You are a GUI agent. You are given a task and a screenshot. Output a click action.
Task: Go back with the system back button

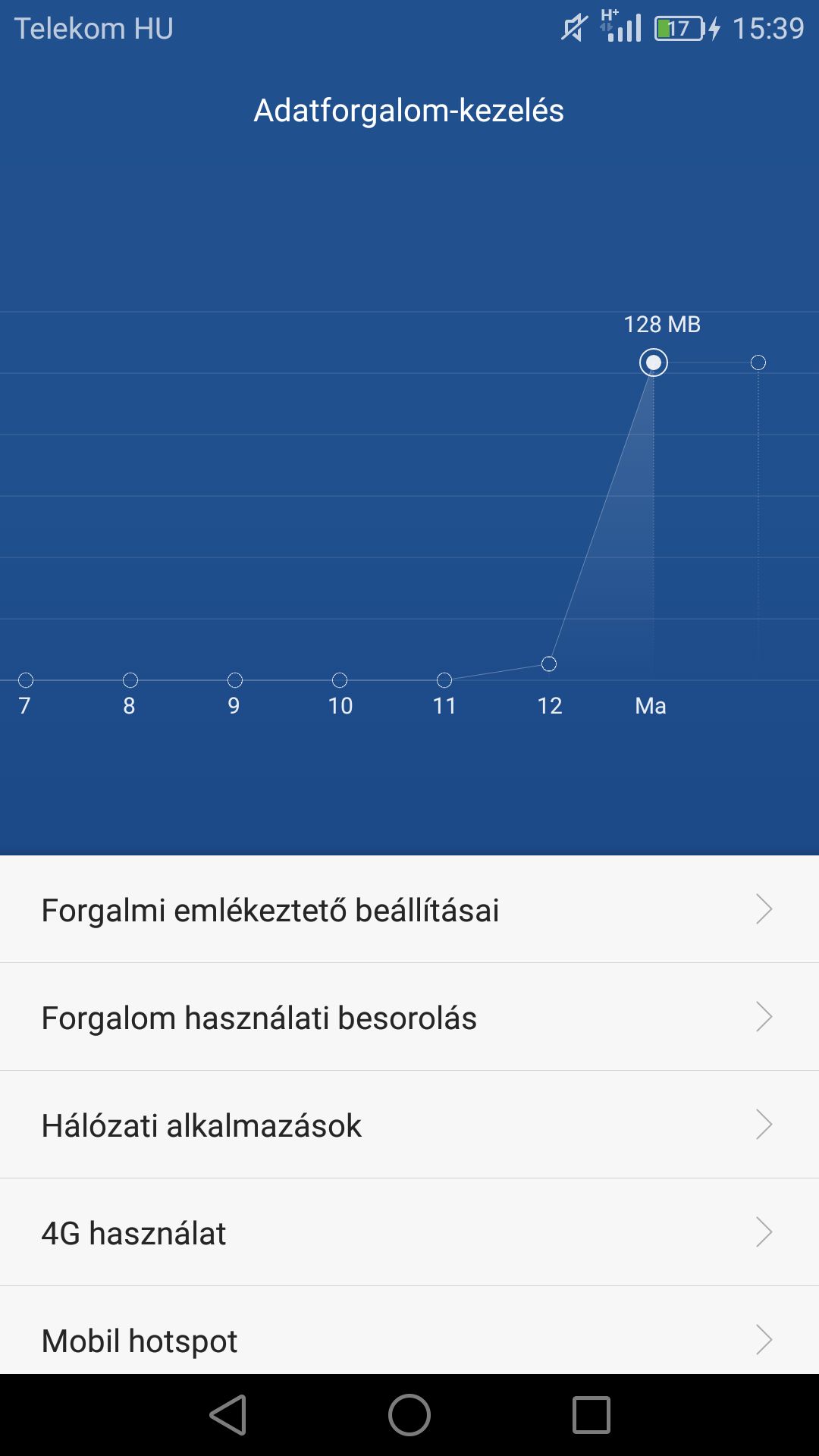[228, 1415]
